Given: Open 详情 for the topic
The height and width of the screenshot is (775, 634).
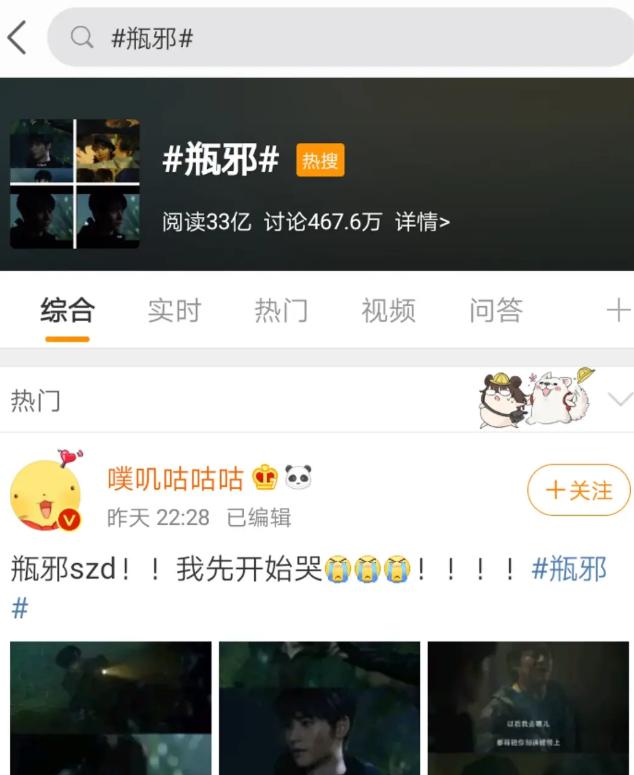Looking at the screenshot, I should coord(422,222).
